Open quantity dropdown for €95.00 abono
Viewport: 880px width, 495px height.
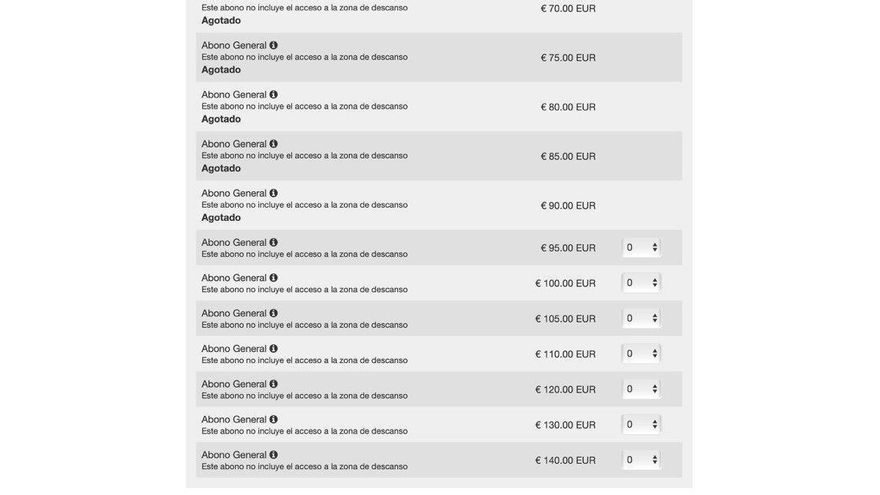point(641,248)
